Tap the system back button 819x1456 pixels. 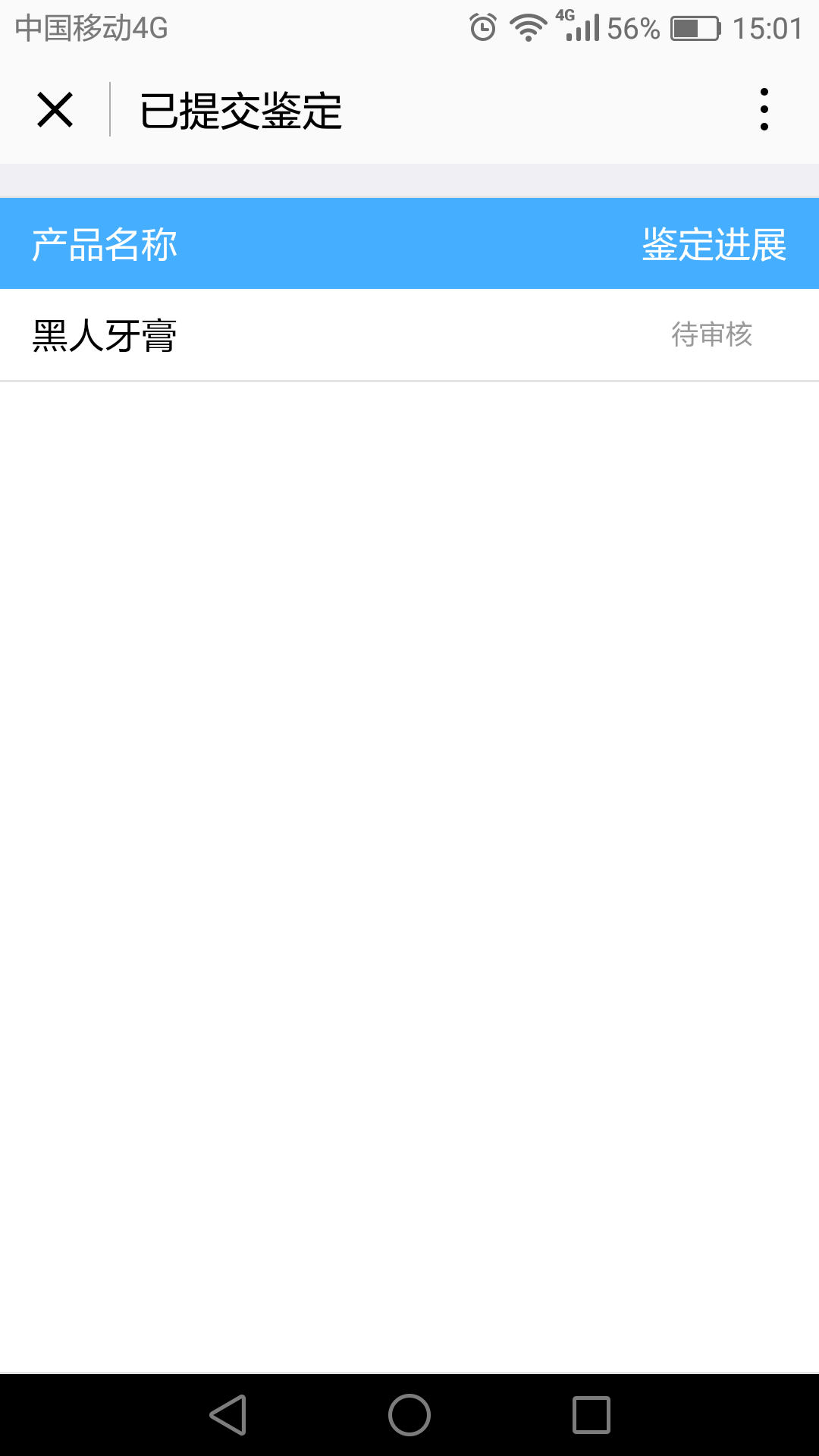coord(228,1415)
